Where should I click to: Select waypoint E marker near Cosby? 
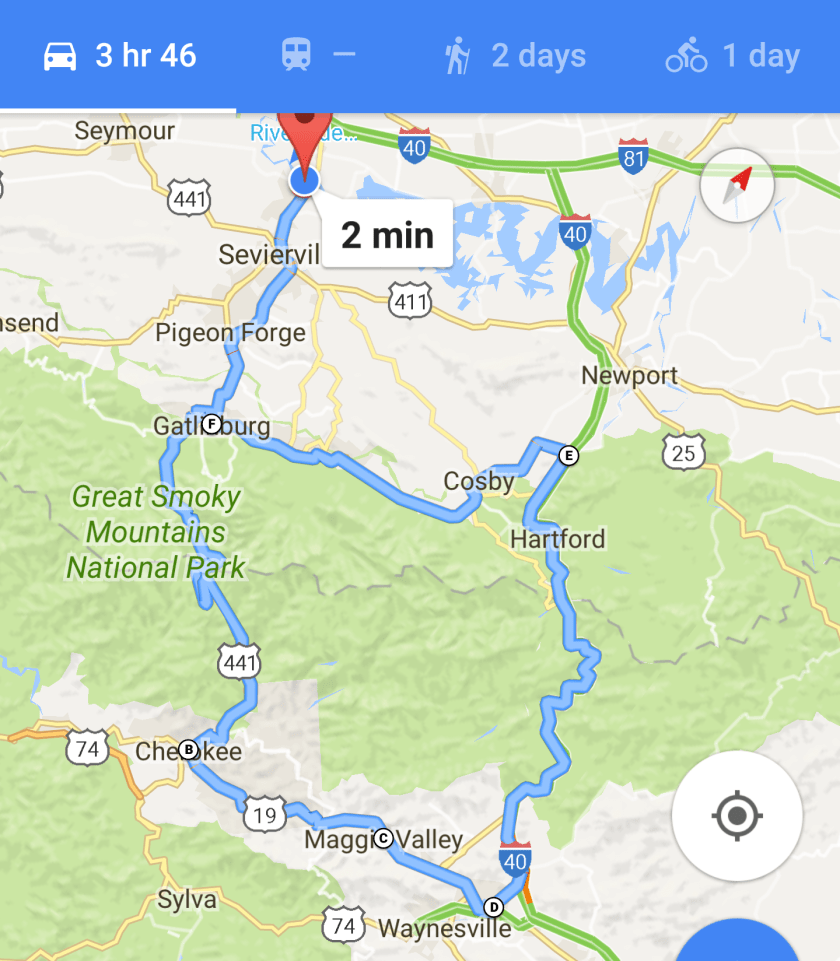point(568,456)
